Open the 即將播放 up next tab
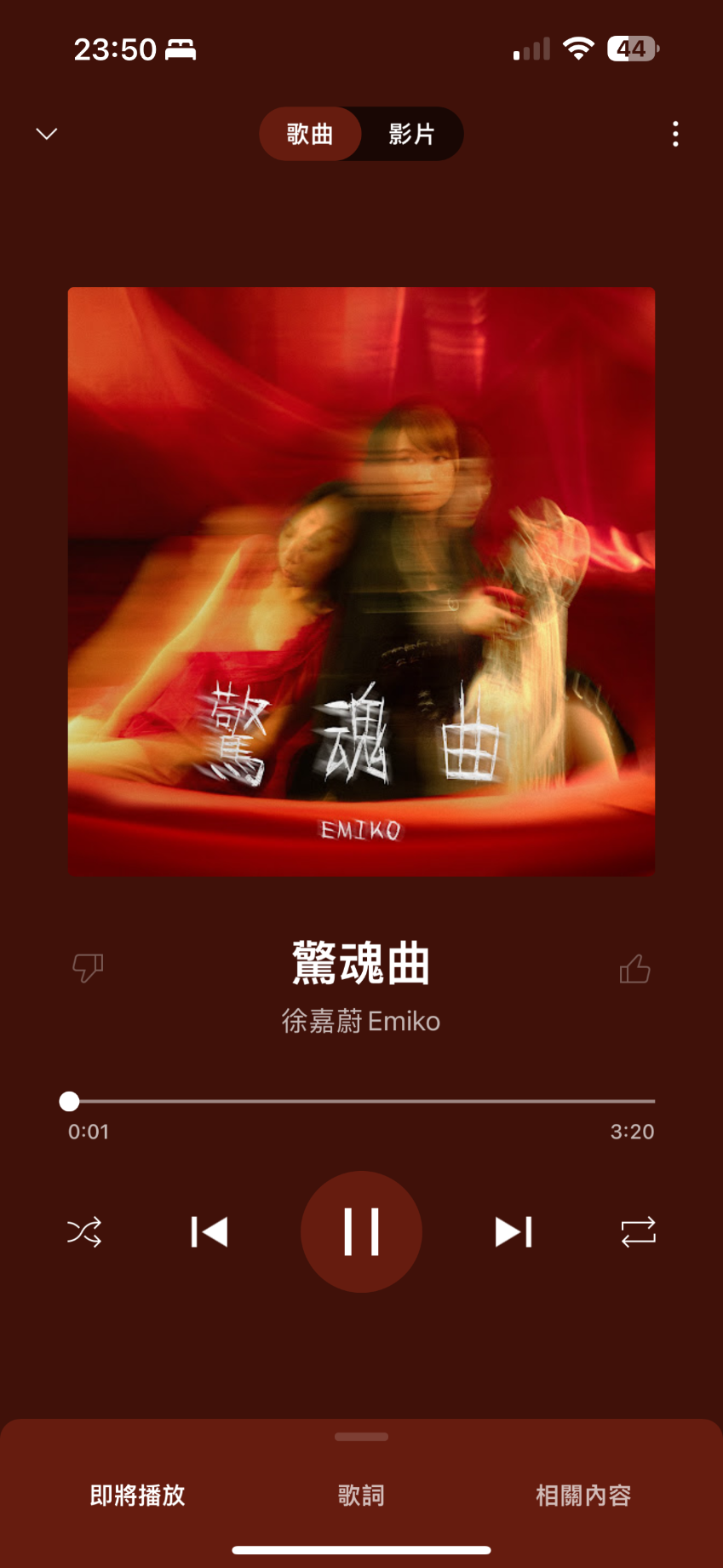 (137, 1496)
